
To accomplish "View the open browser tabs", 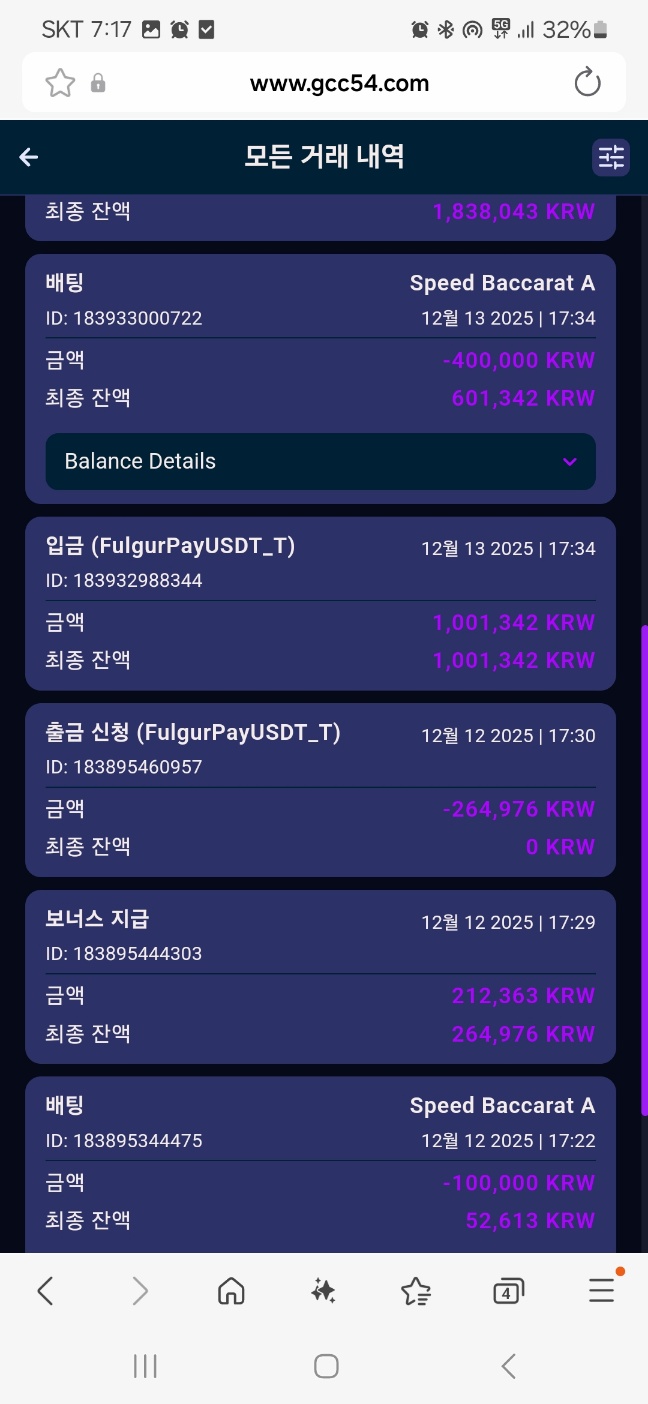I will (508, 1292).
